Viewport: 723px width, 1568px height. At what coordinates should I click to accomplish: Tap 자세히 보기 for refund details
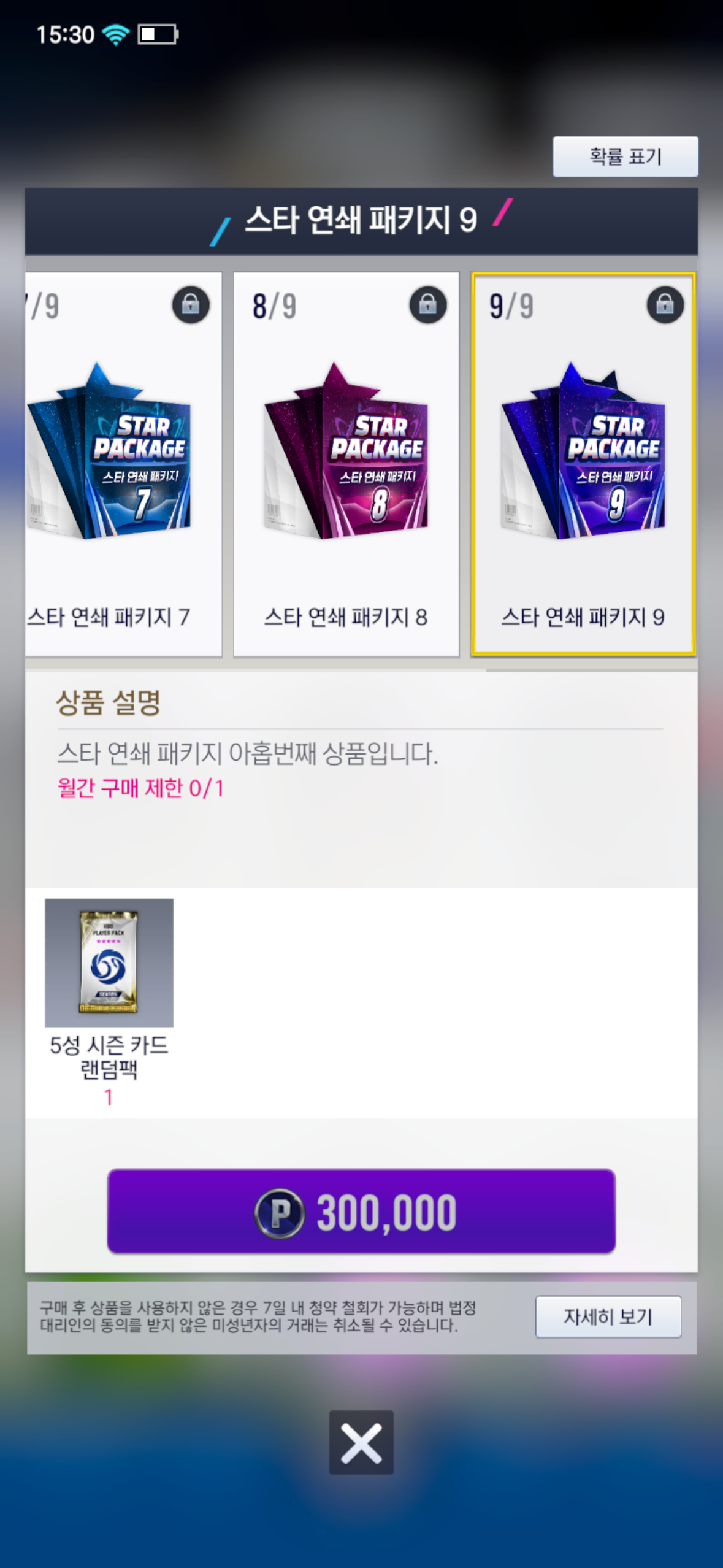[x=608, y=1316]
